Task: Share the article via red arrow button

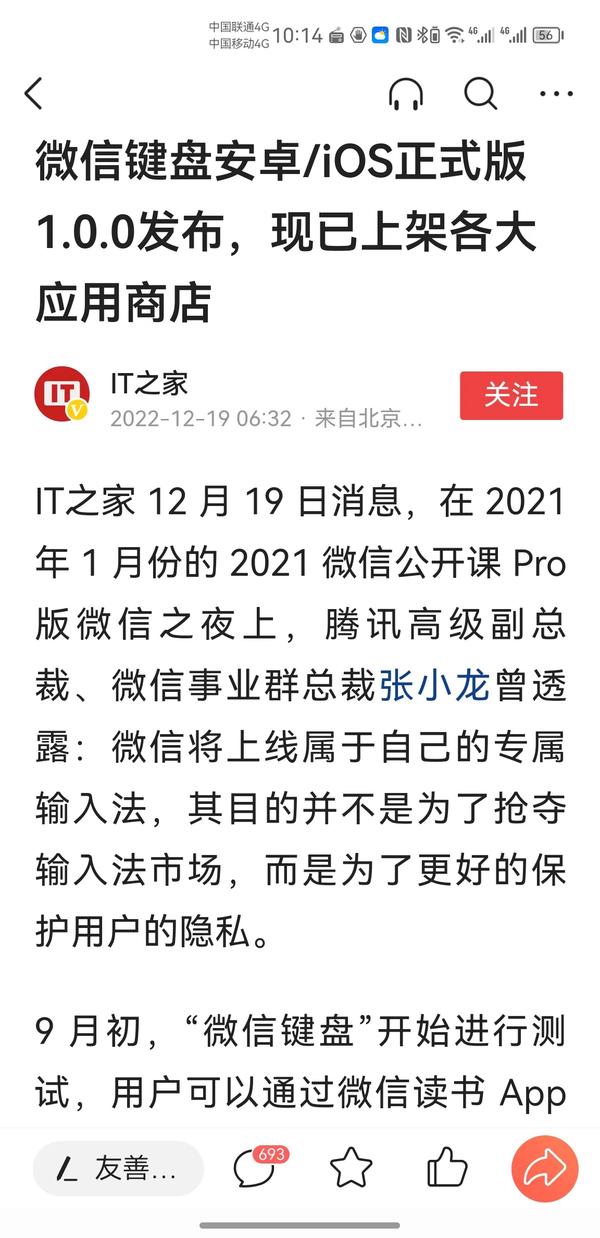Action: click(545, 1168)
